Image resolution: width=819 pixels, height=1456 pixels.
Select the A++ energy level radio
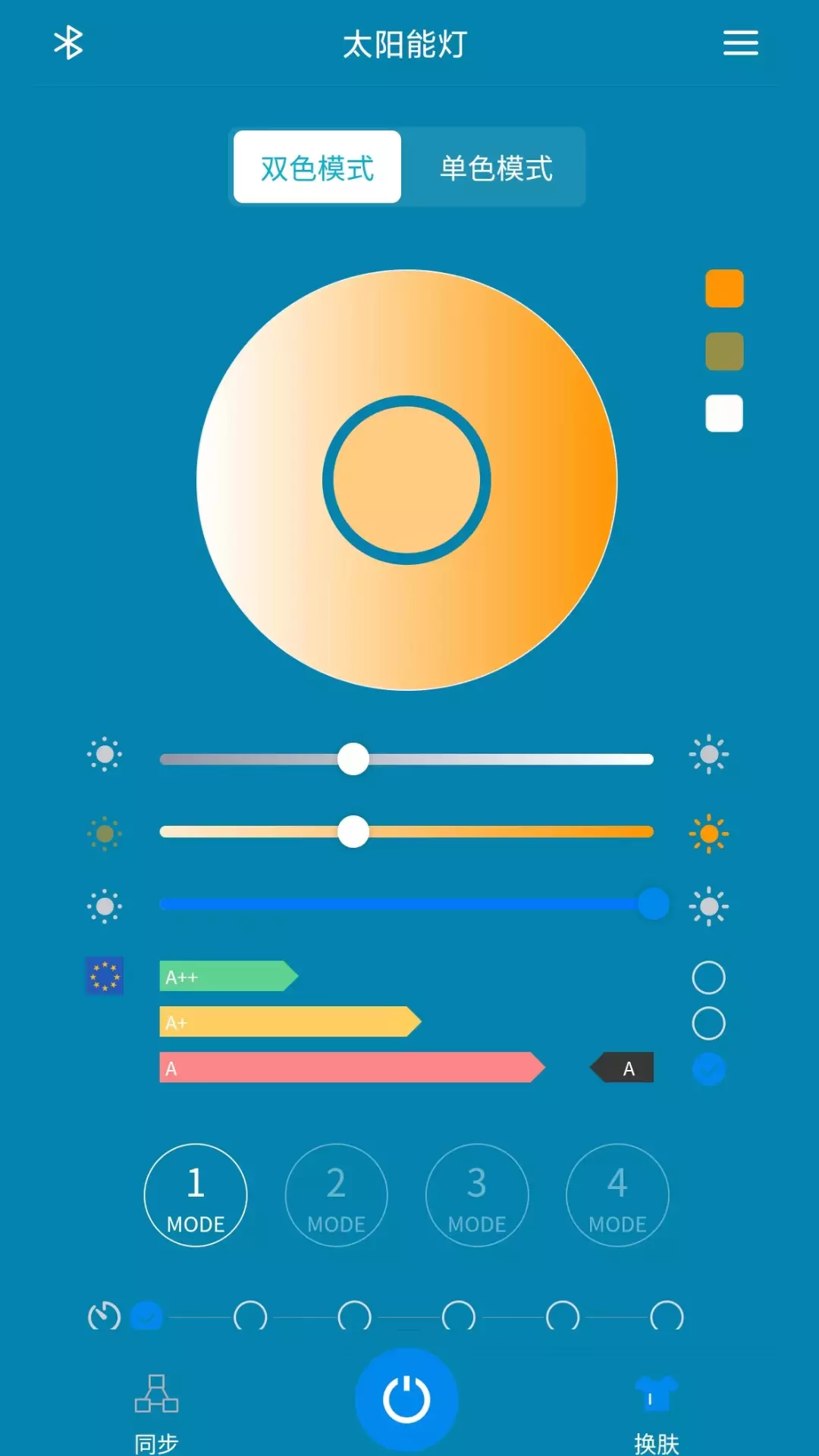tap(708, 977)
